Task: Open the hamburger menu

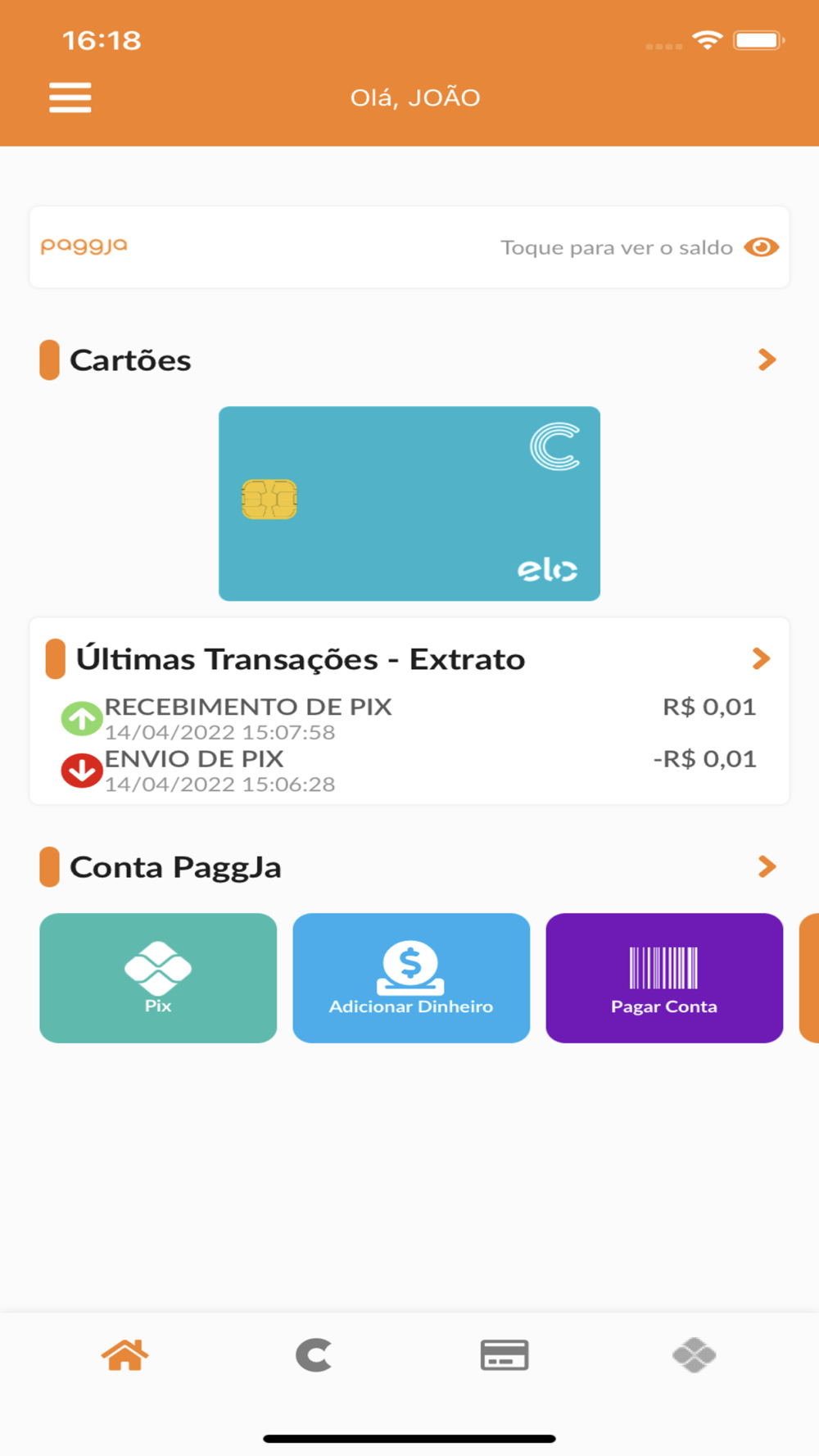Action: (70, 97)
